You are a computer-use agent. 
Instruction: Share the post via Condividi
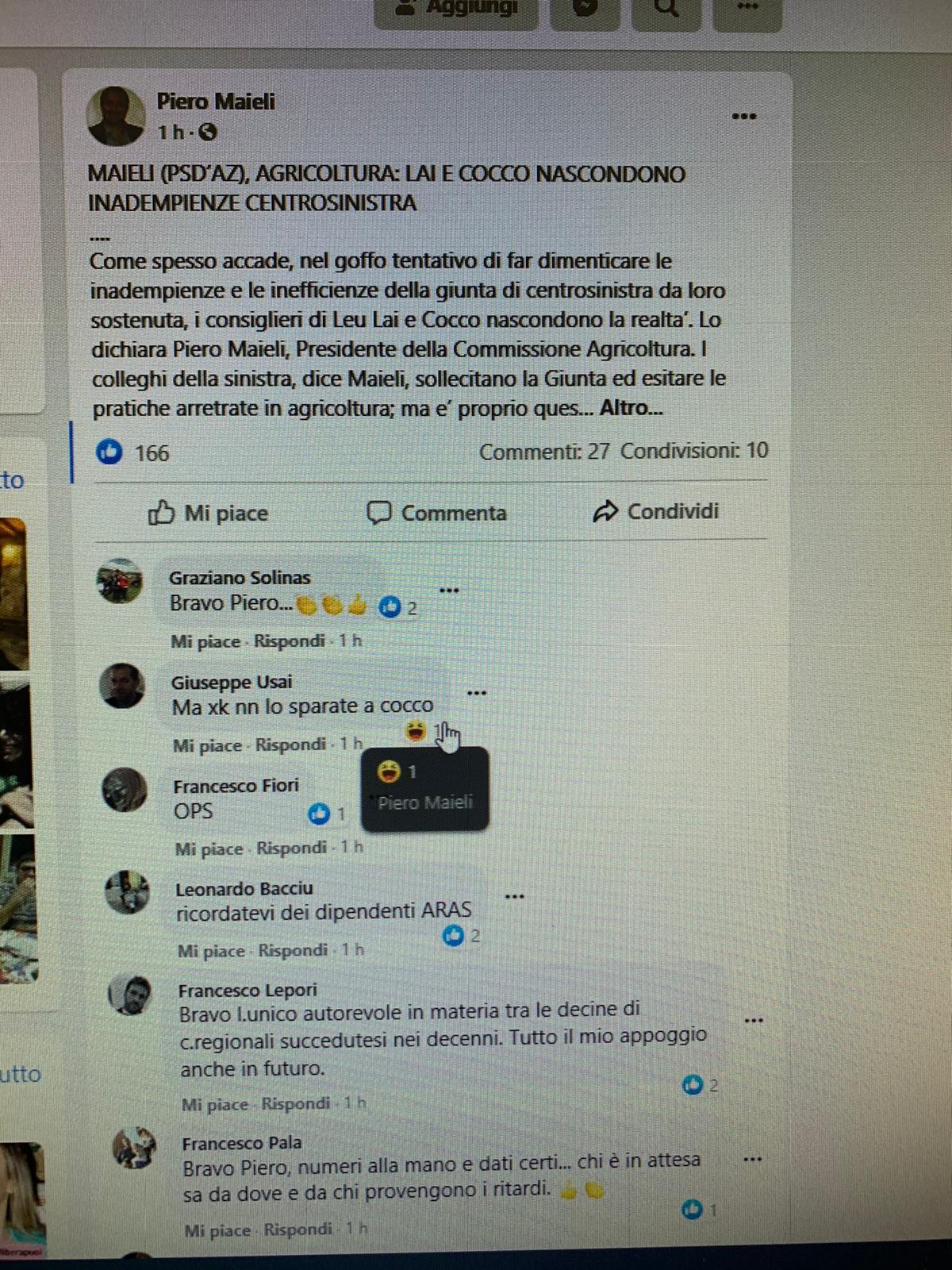655,511
